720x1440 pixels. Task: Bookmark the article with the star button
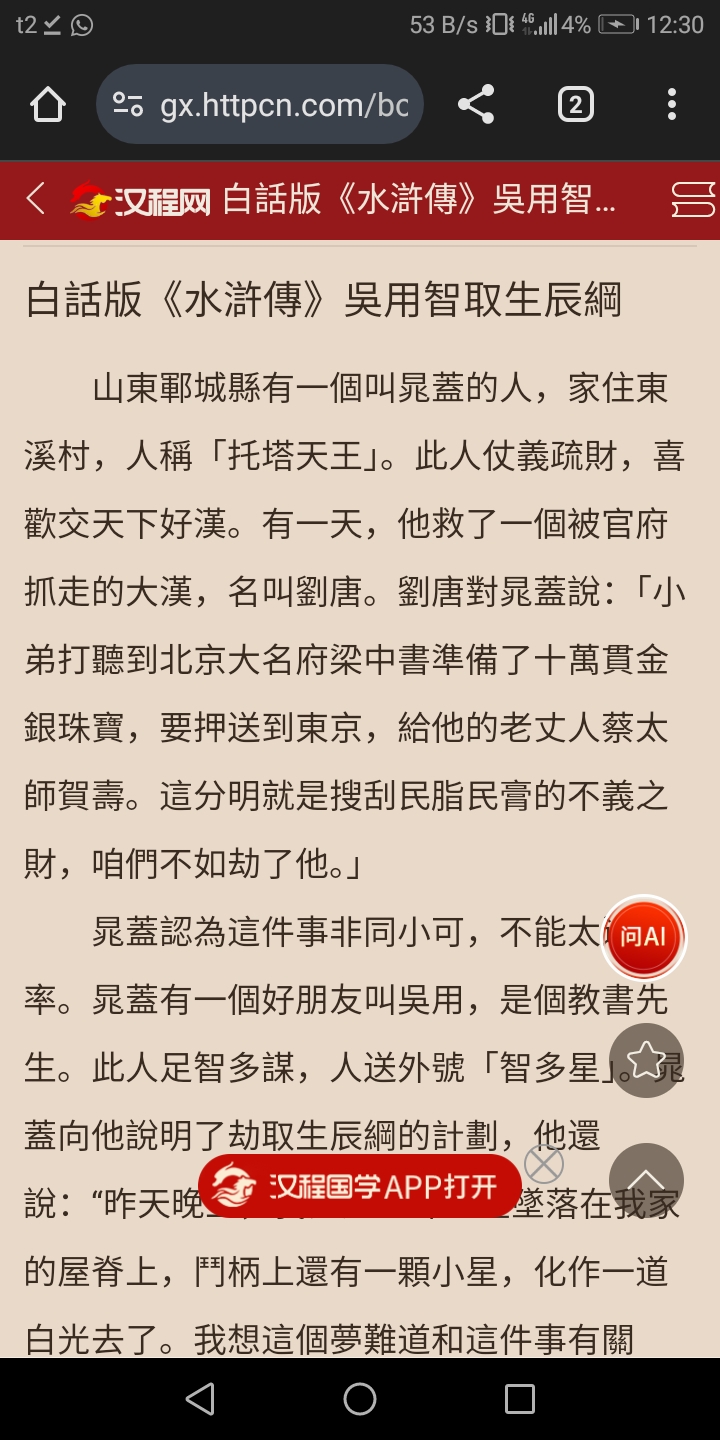click(646, 1060)
